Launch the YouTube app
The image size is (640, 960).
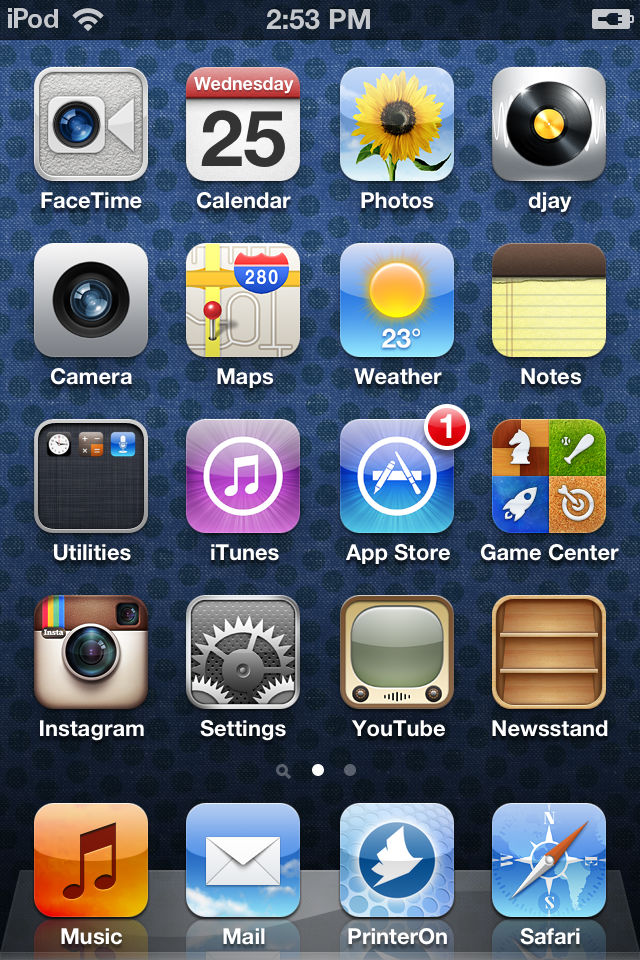pyautogui.click(x=397, y=652)
